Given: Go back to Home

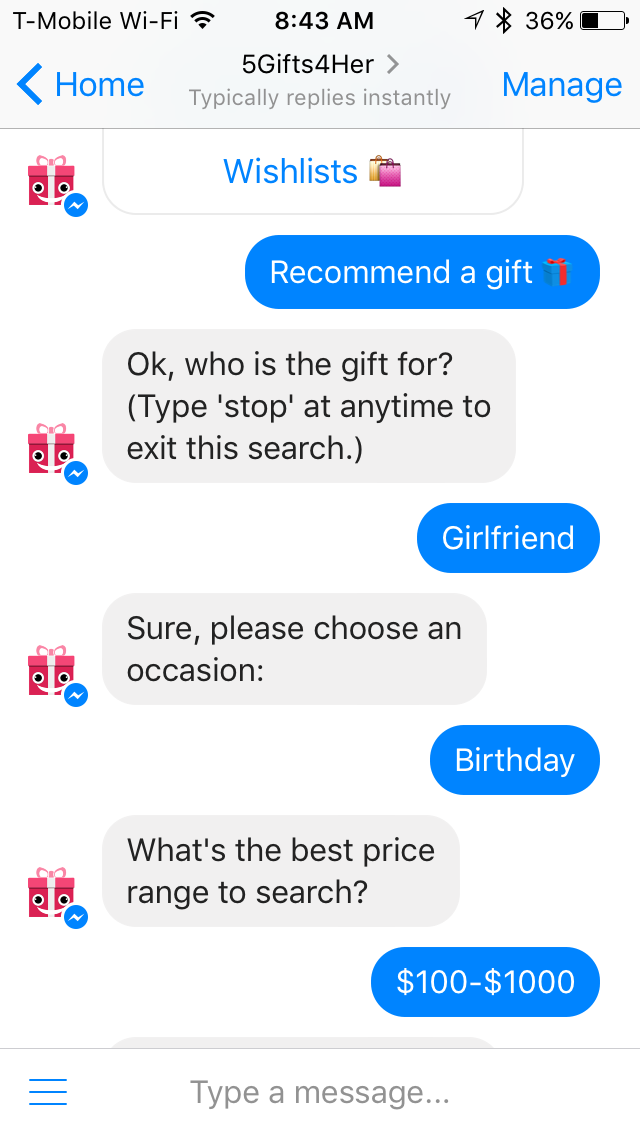Looking at the screenshot, I should [x=81, y=85].
